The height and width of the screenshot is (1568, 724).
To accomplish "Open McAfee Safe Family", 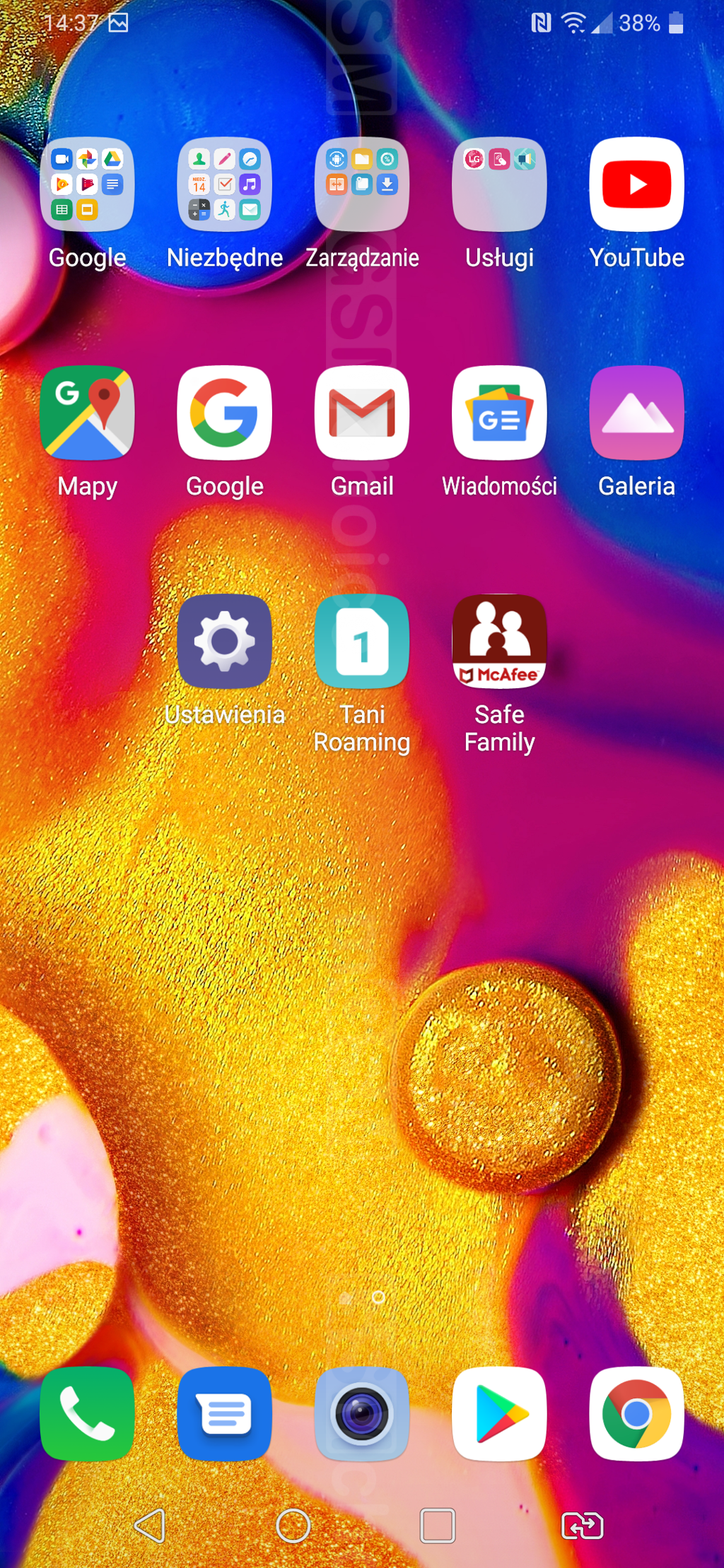I will pos(499,642).
